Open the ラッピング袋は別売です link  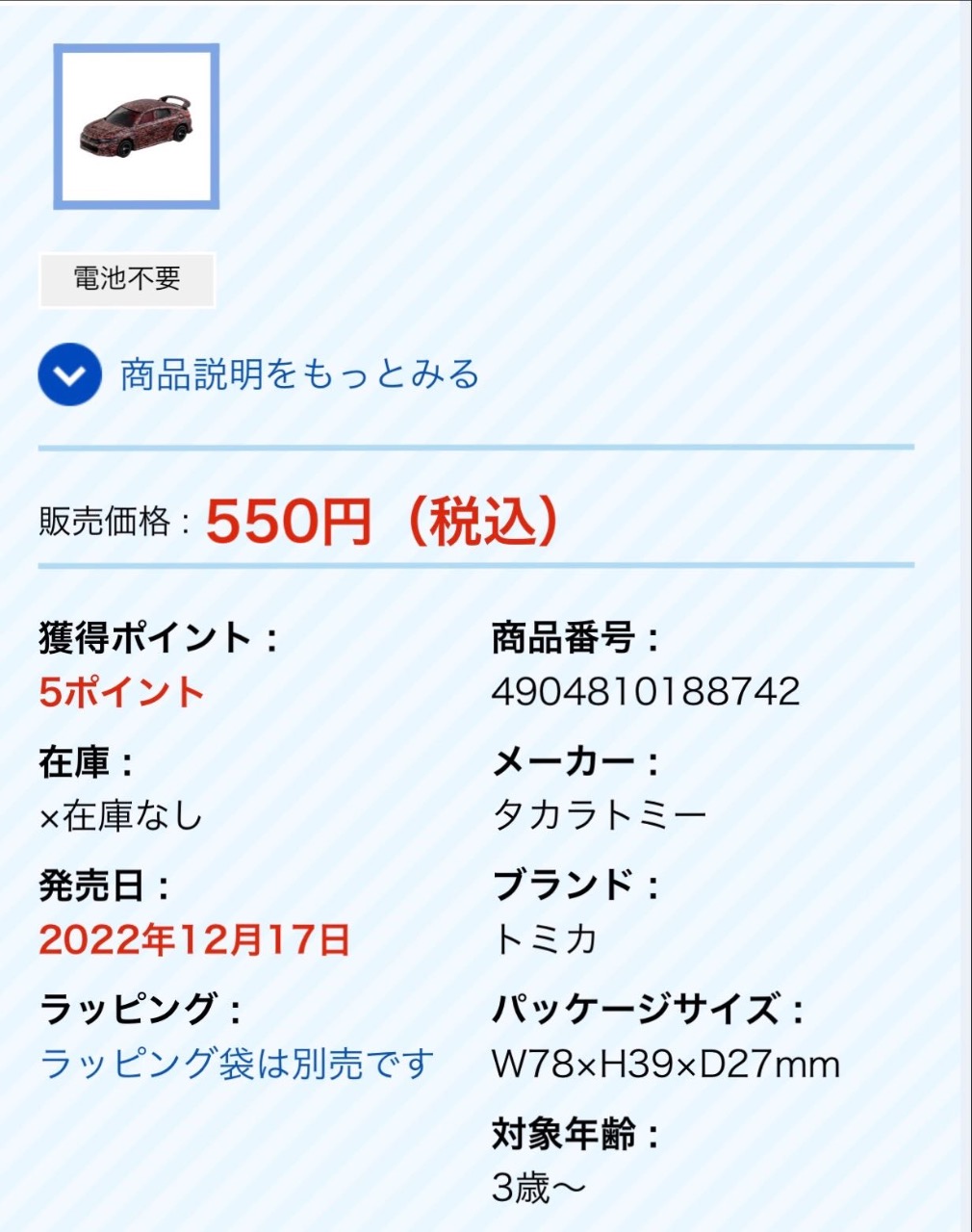pyautogui.click(x=237, y=1064)
